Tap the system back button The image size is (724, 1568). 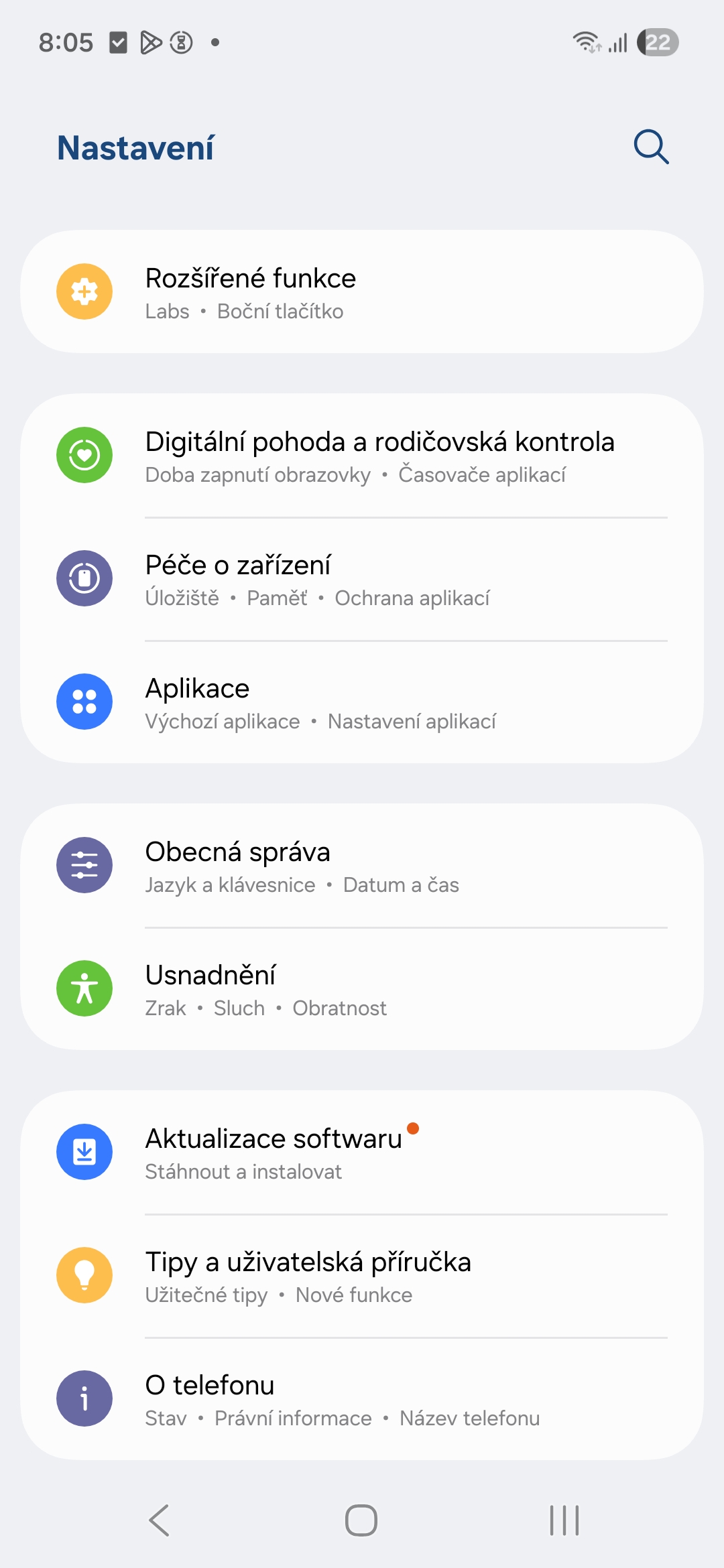(x=160, y=1520)
